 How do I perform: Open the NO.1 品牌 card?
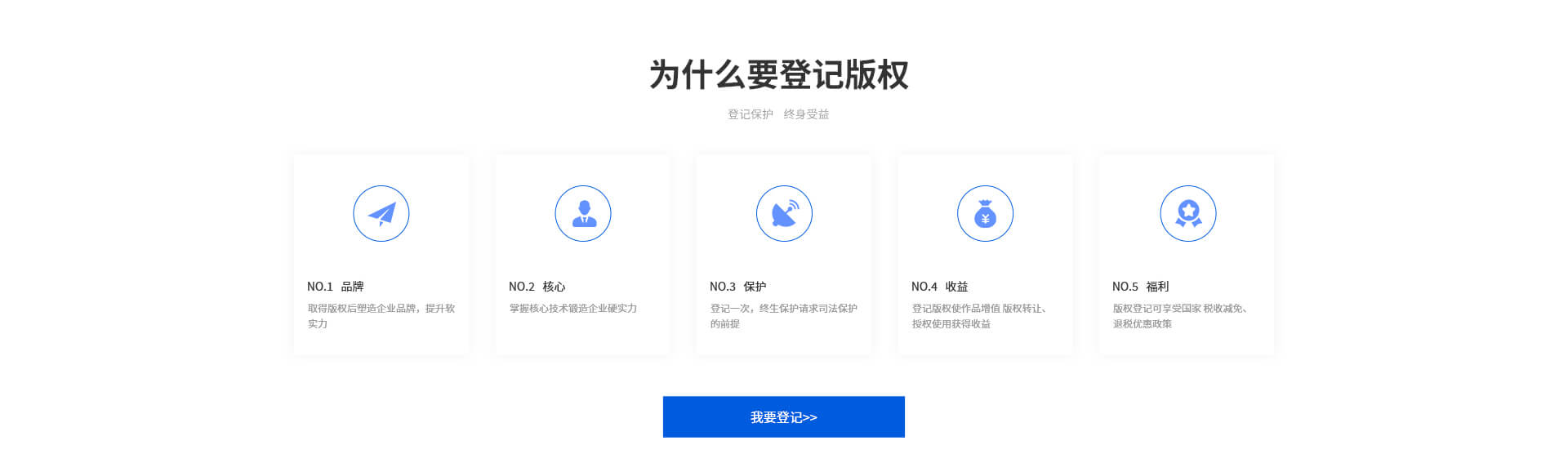click(x=381, y=255)
